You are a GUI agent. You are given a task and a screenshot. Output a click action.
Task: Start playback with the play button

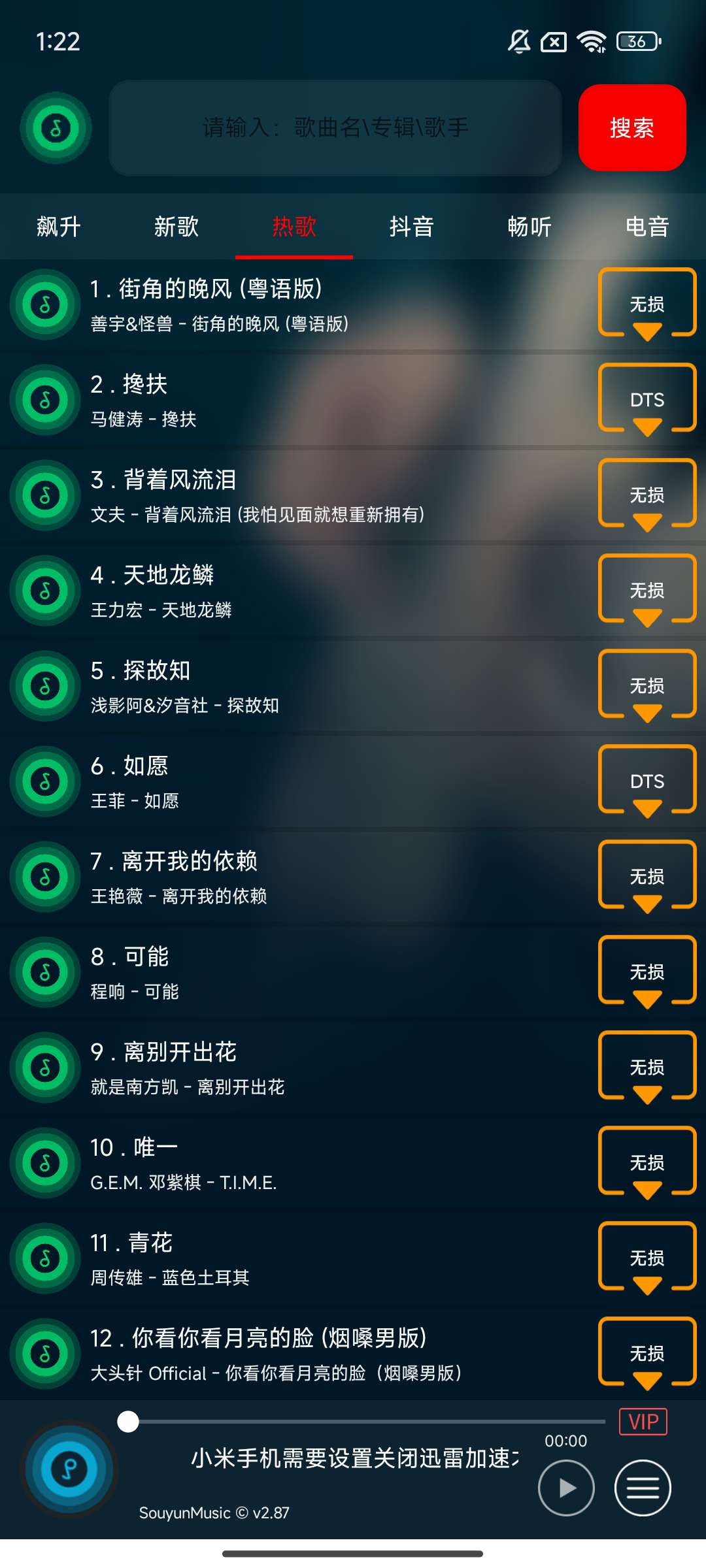click(x=566, y=1488)
